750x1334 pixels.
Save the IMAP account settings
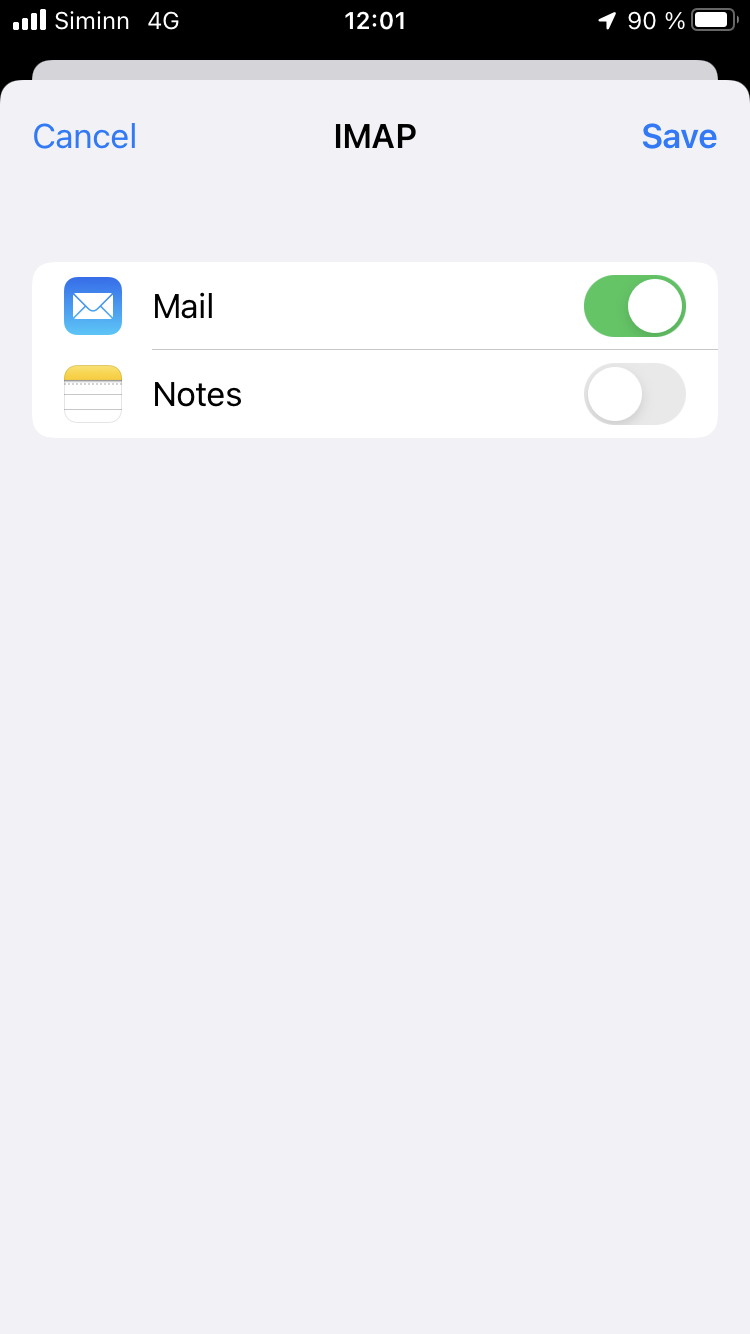pyautogui.click(x=679, y=136)
